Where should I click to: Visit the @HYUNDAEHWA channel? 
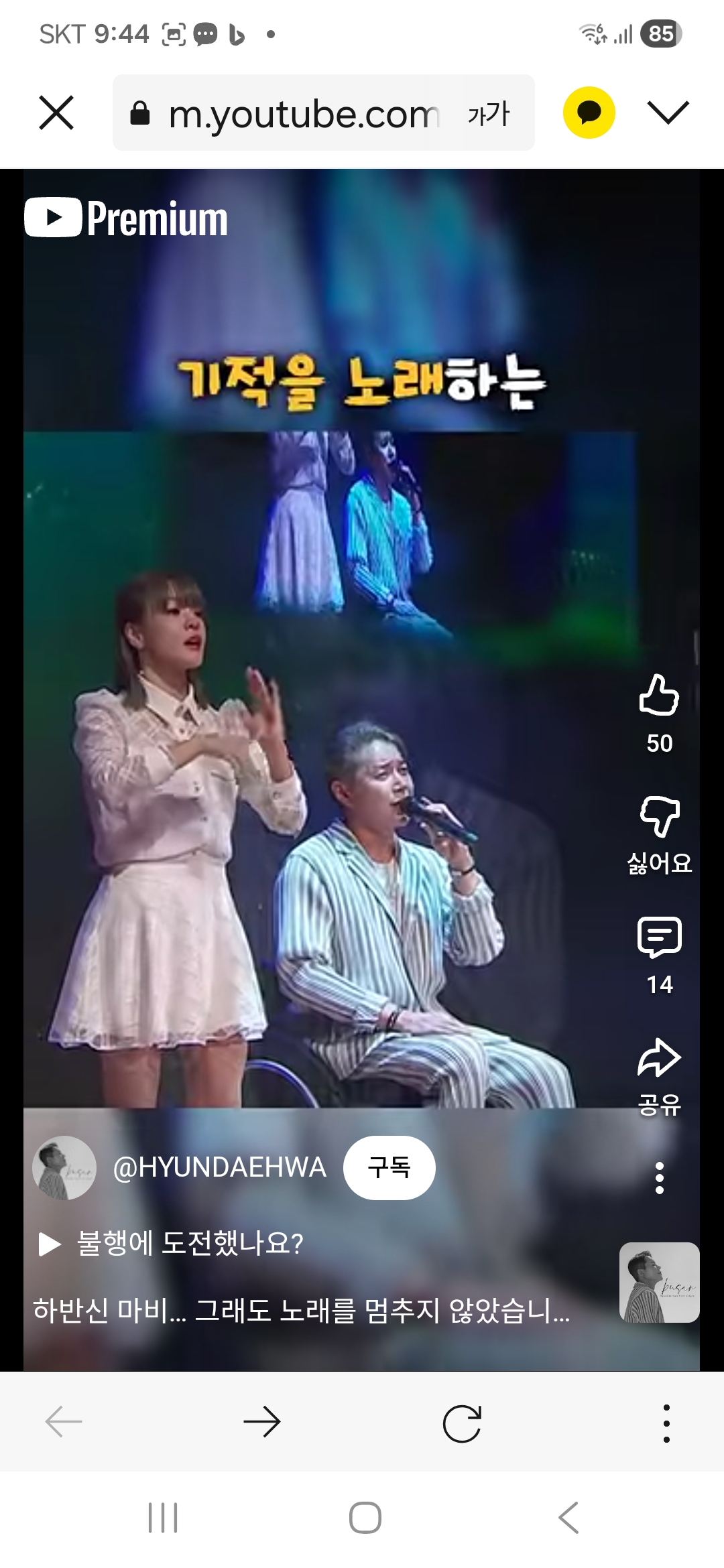pos(219,1167)
